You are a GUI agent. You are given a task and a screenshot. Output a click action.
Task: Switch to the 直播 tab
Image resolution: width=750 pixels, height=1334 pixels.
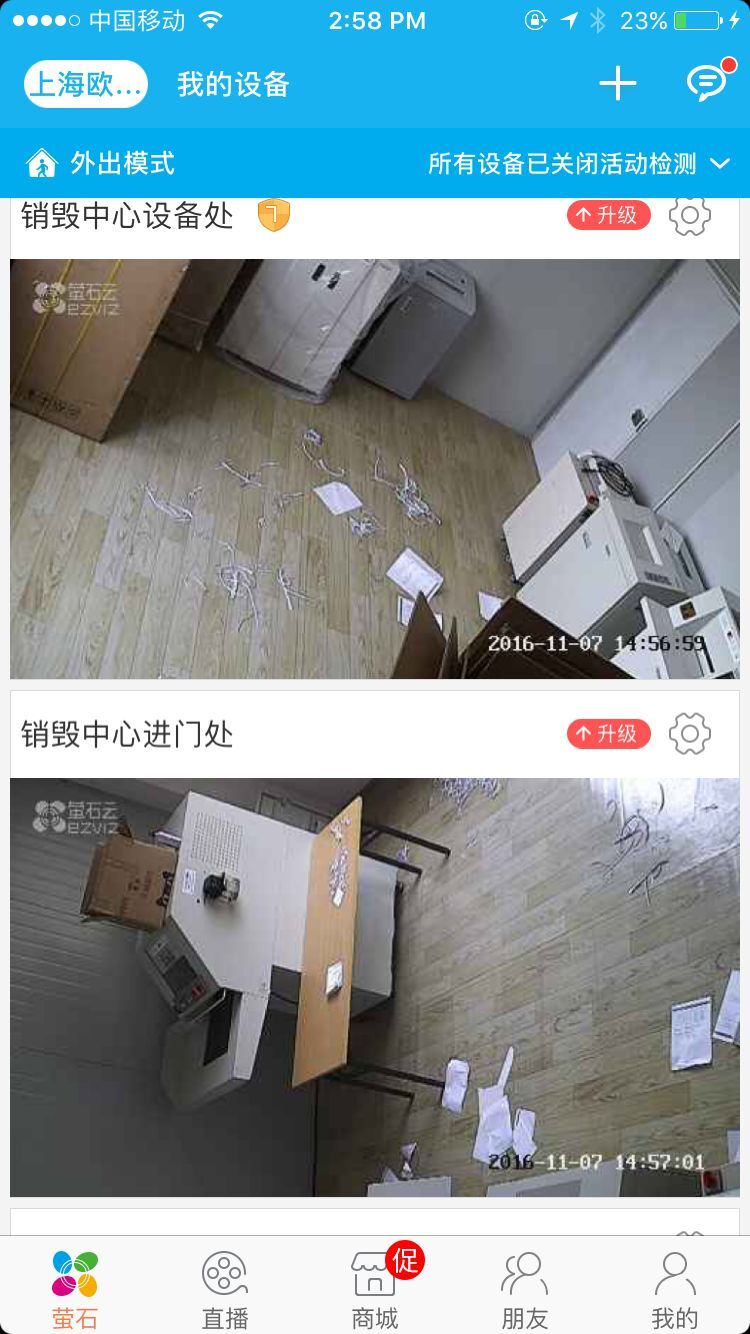(x=225, y=1288)
